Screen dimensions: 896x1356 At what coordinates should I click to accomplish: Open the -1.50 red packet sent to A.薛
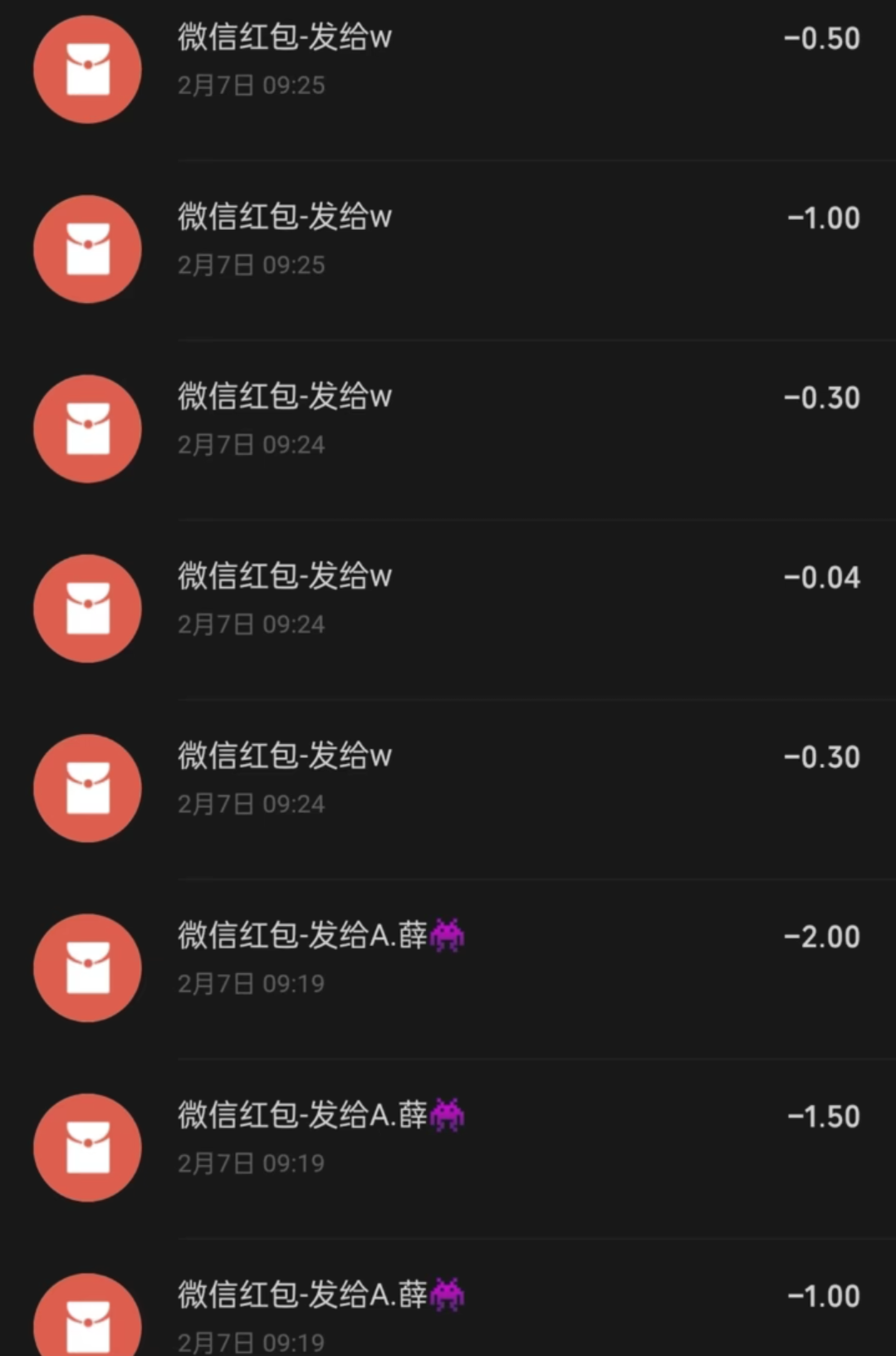448,1138
